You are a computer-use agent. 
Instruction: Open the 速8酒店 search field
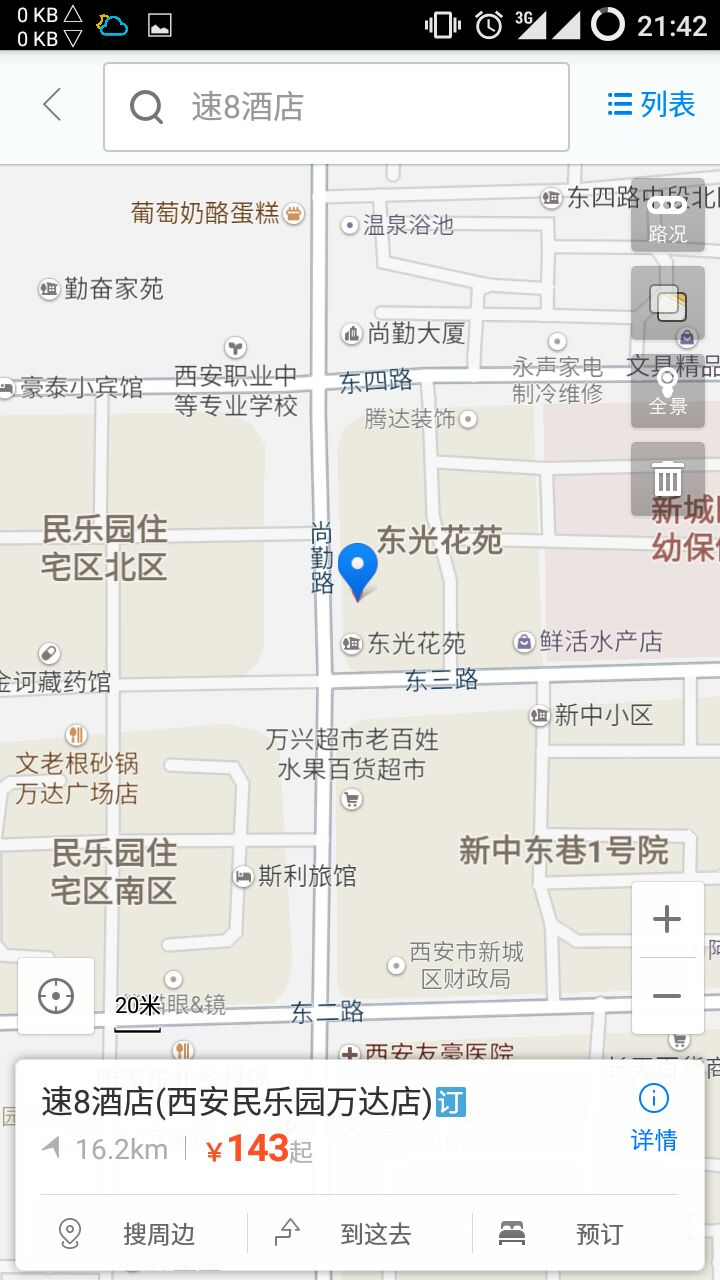point(336,107)
